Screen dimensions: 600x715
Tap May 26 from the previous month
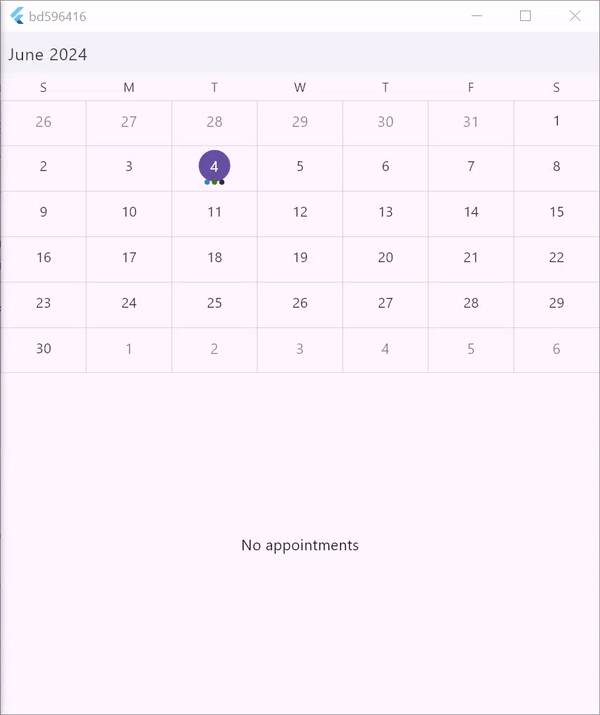click(x=43, y=122)
